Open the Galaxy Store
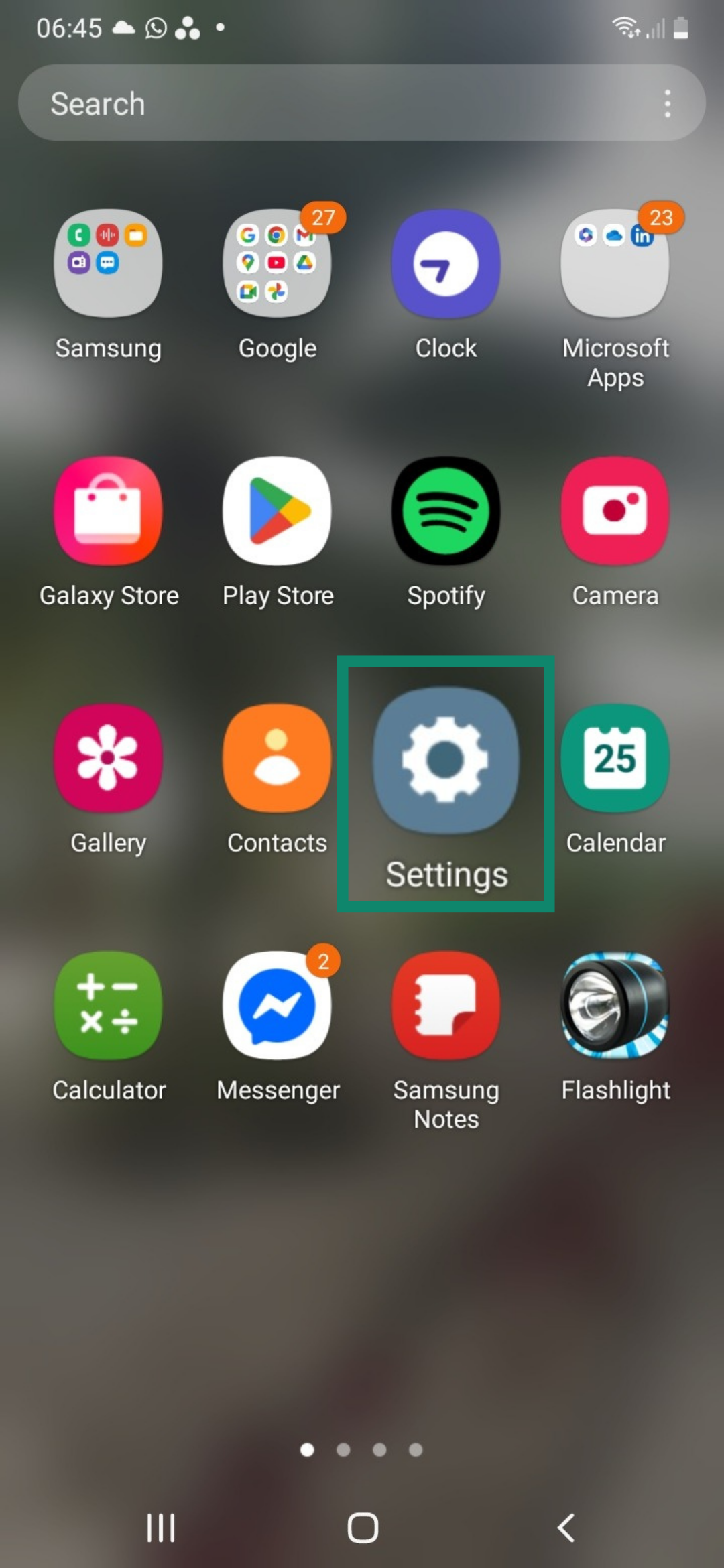The image size is (724, 1568). coord(108,511)
